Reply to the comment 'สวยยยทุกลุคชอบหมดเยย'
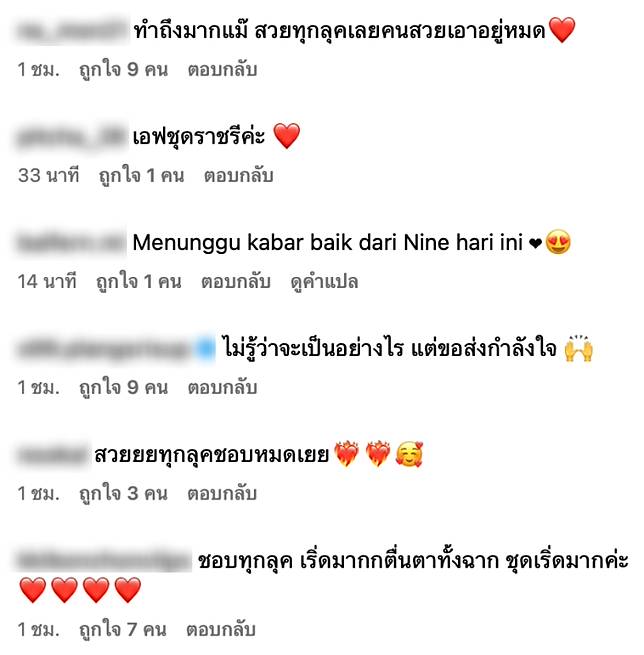This screenshot has height=655, width=644. (223, 494)
